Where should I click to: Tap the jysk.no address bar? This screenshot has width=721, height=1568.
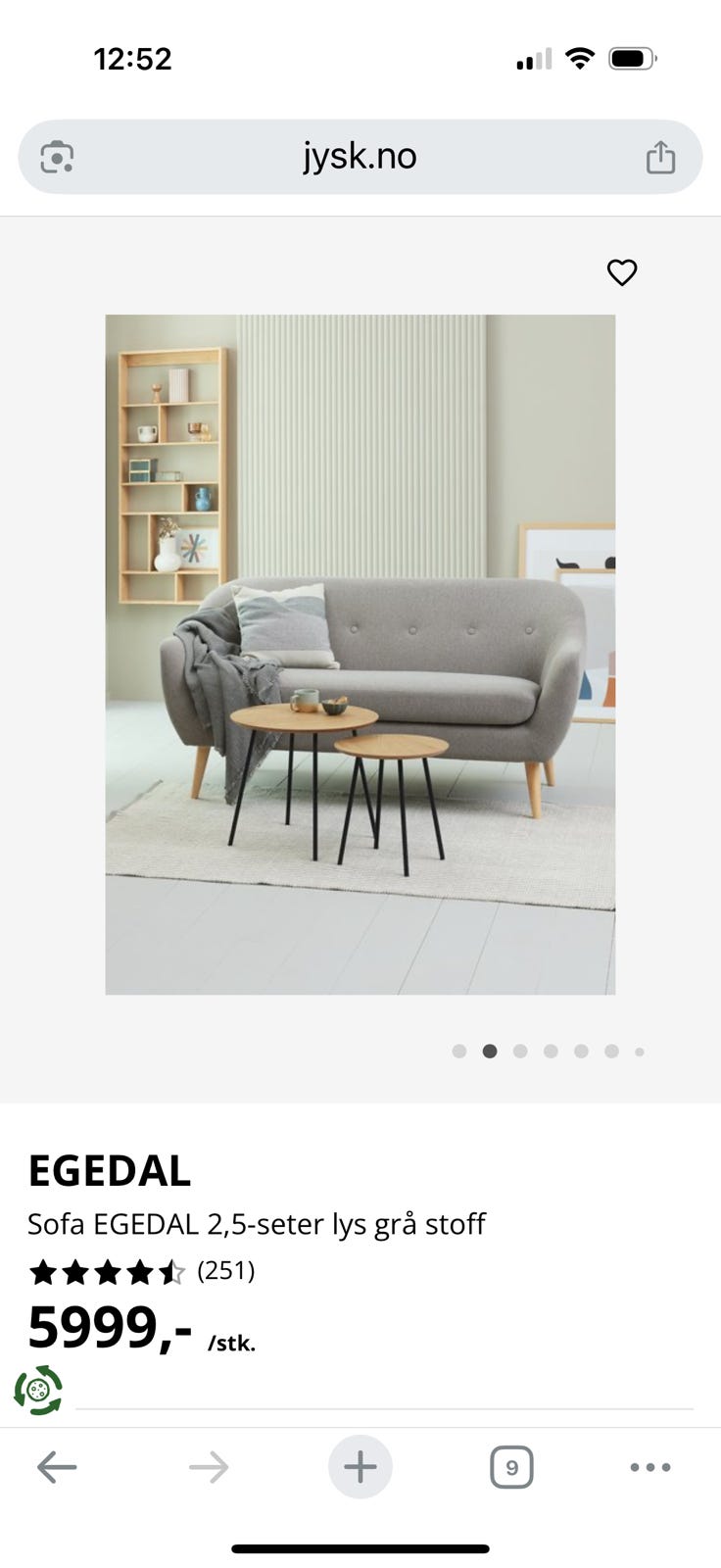(x=360, y=156)
